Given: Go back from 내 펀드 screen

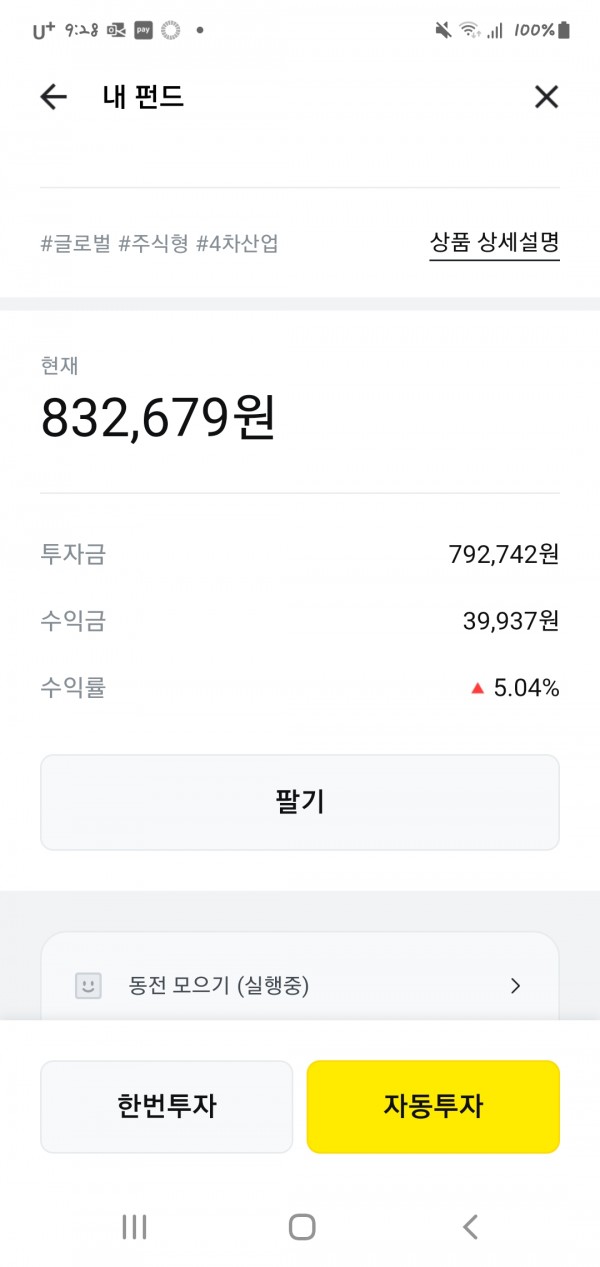Looking at the screenshot, I should click(53, 97).
